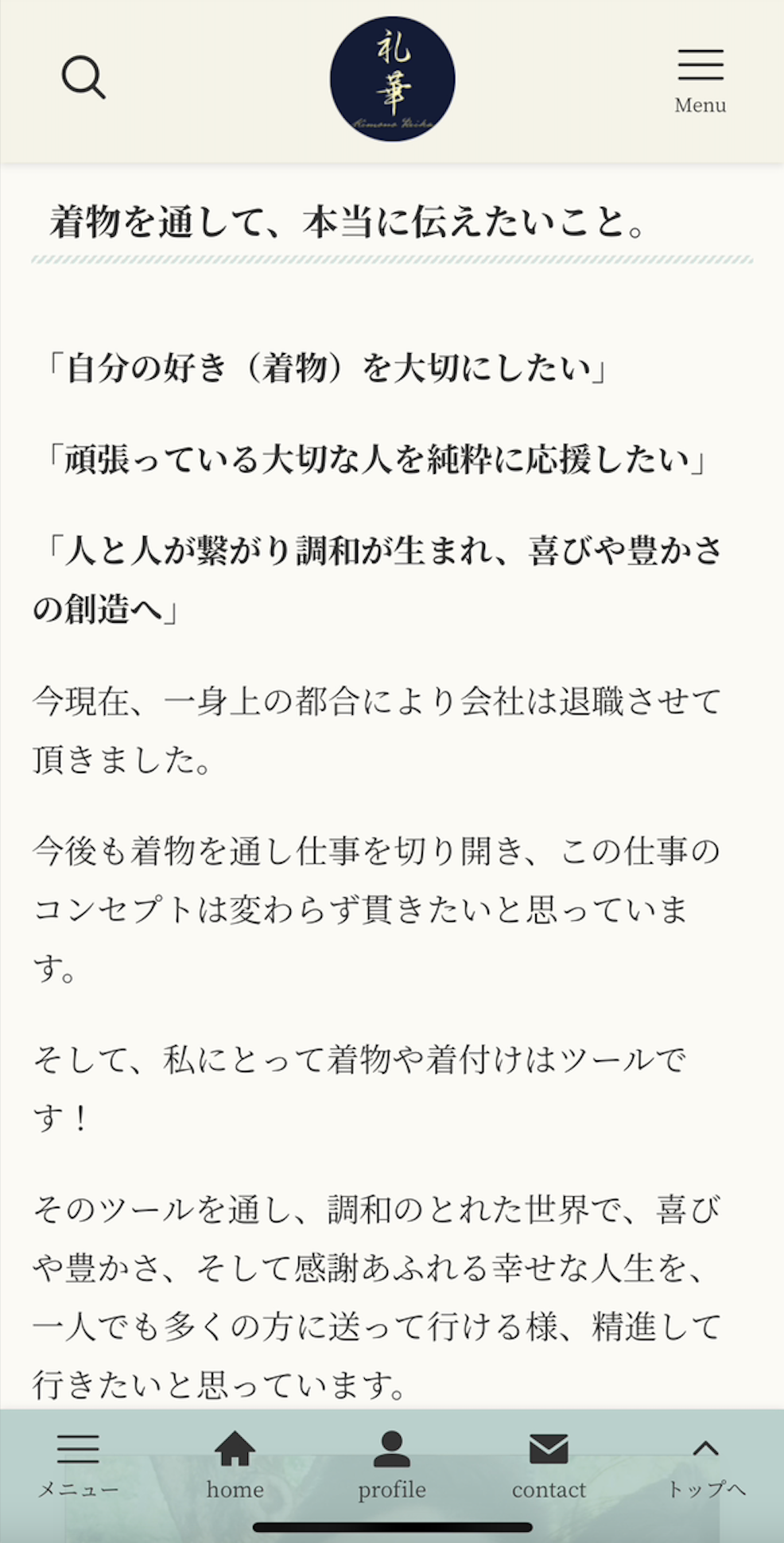The width and height of the screenshot is (784, 1543).
Task: Open the search magnifier icon
Action: point(83,78)
